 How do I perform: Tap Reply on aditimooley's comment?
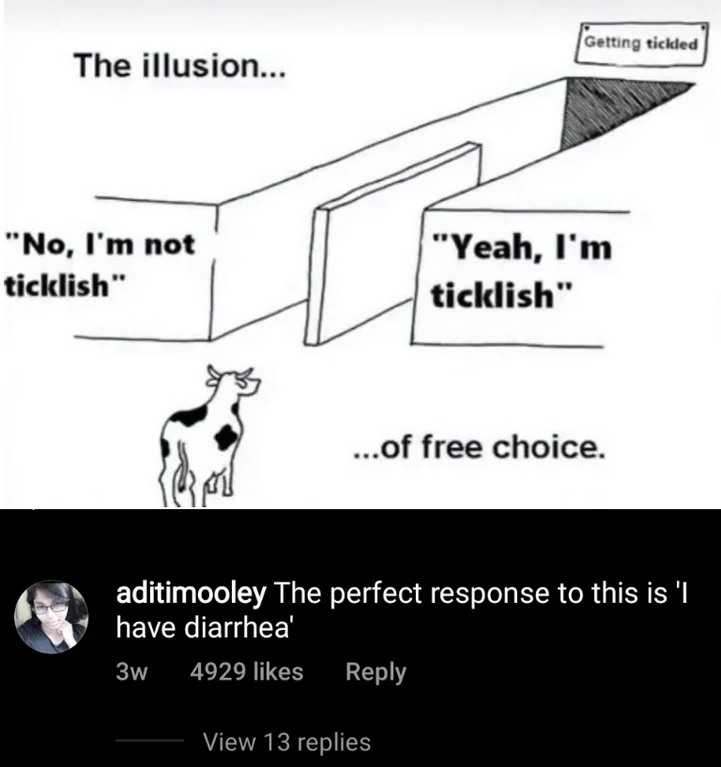pyautogui.click(x=375, y=672)
